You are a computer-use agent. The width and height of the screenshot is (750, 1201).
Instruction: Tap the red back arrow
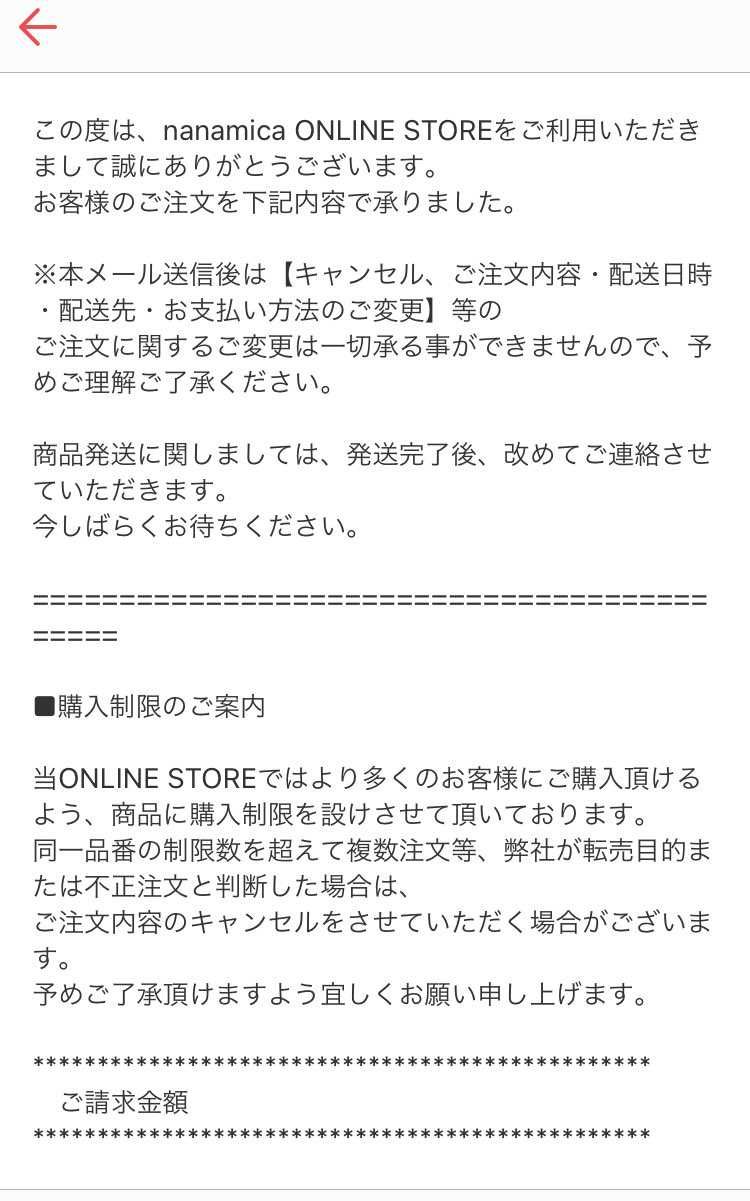36,26
